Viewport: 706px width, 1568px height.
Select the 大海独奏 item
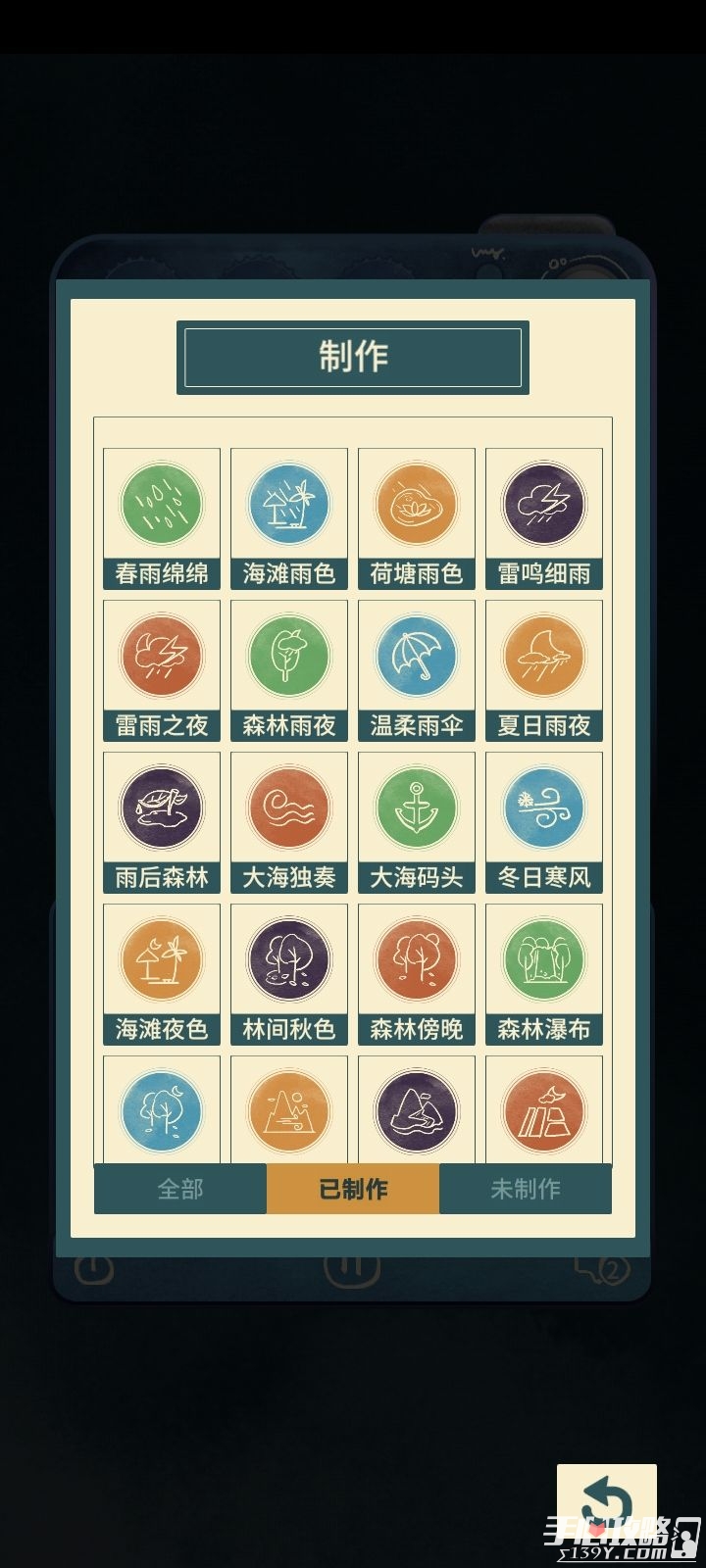(289, 821)
